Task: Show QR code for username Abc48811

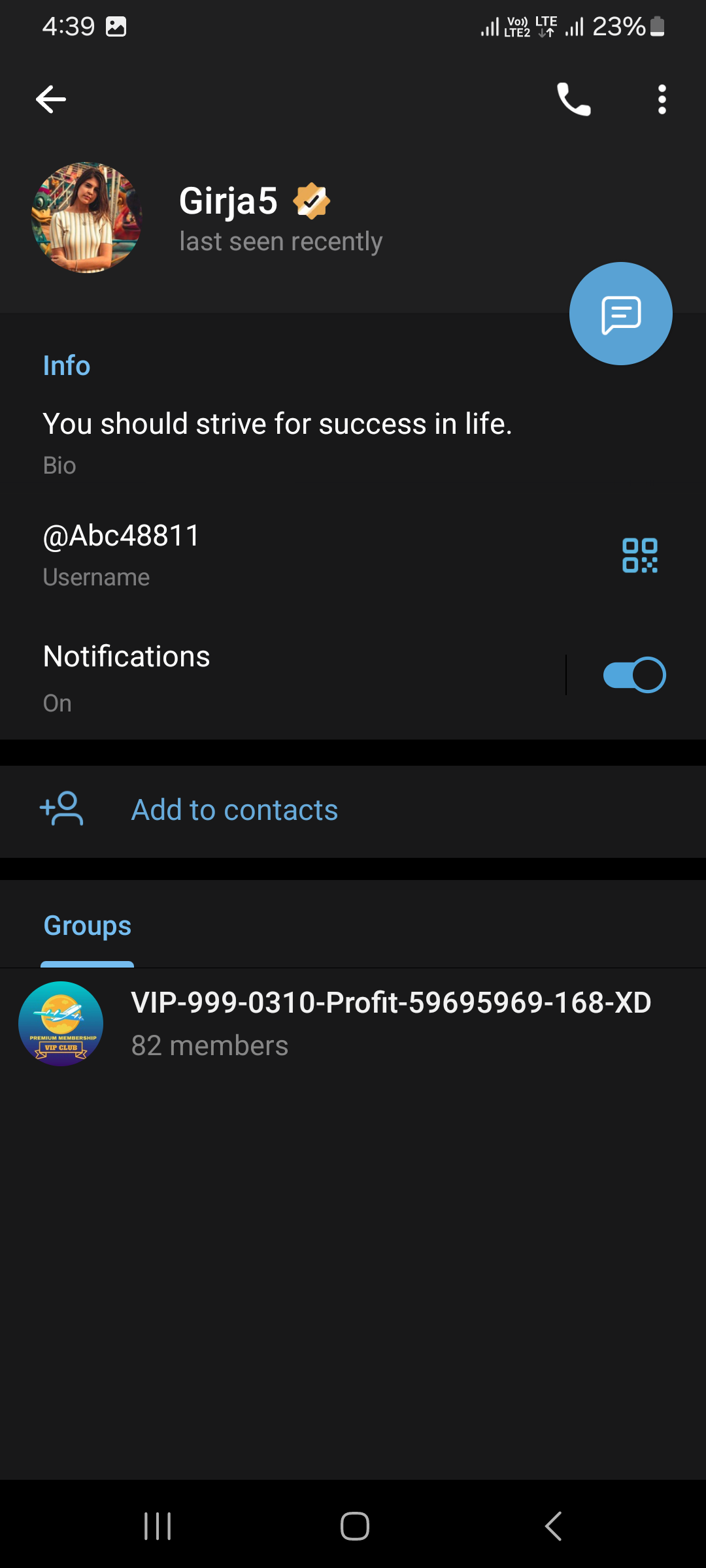Action: point(639,555)
